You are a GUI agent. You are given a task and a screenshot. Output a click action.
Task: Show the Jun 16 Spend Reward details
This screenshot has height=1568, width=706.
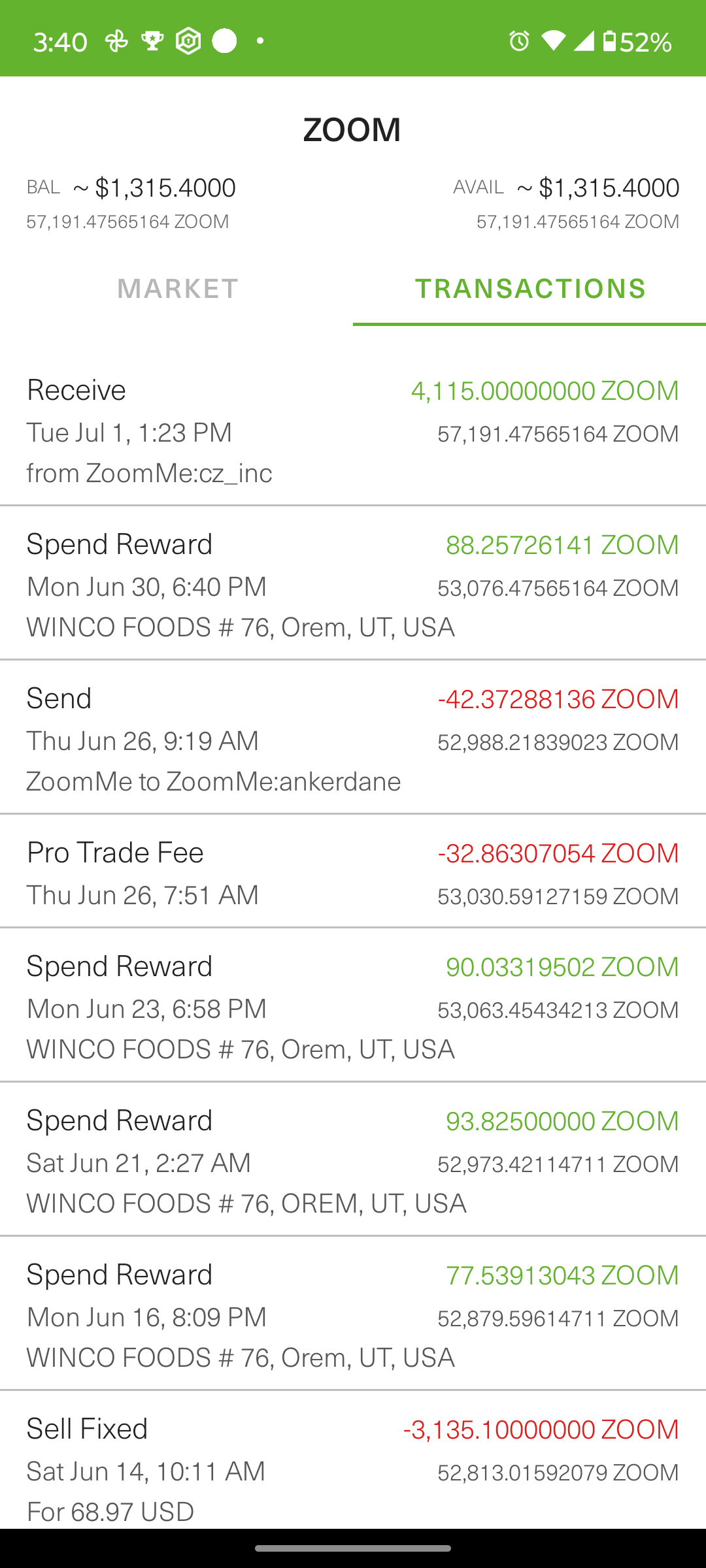[x=353, y=1315]
